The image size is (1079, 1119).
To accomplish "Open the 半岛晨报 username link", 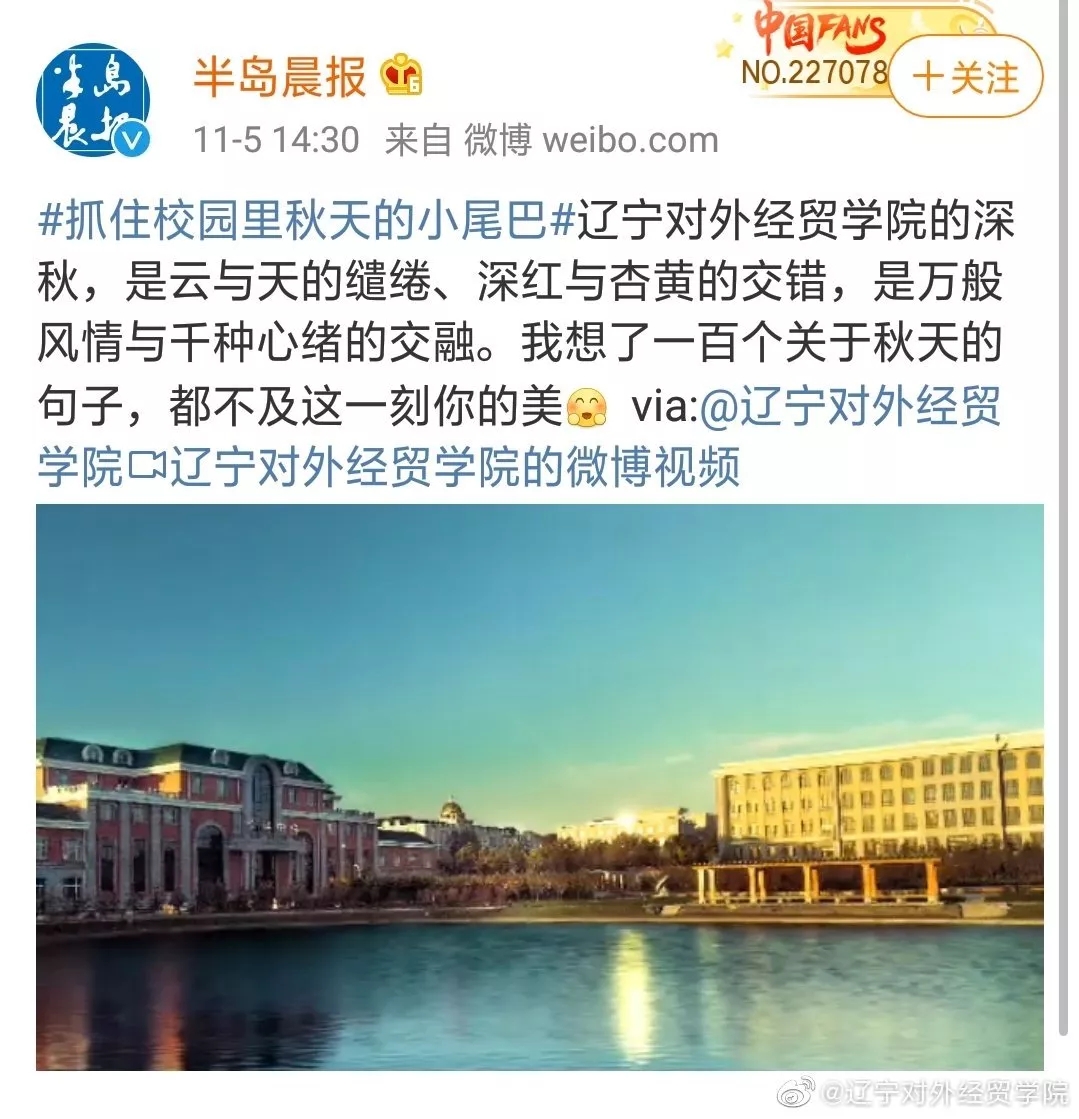I will [x=280, y=78].
